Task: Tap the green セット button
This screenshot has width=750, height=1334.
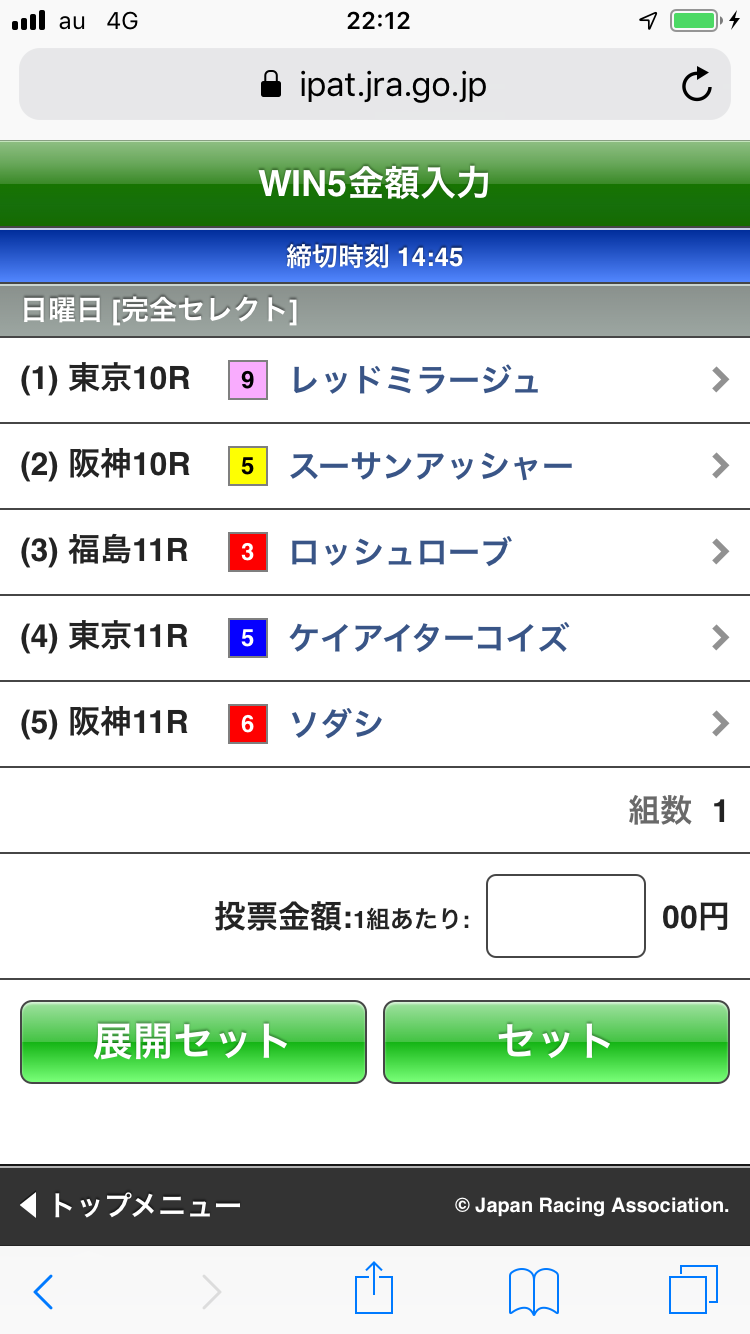Action: click(x=556, y=1042)
